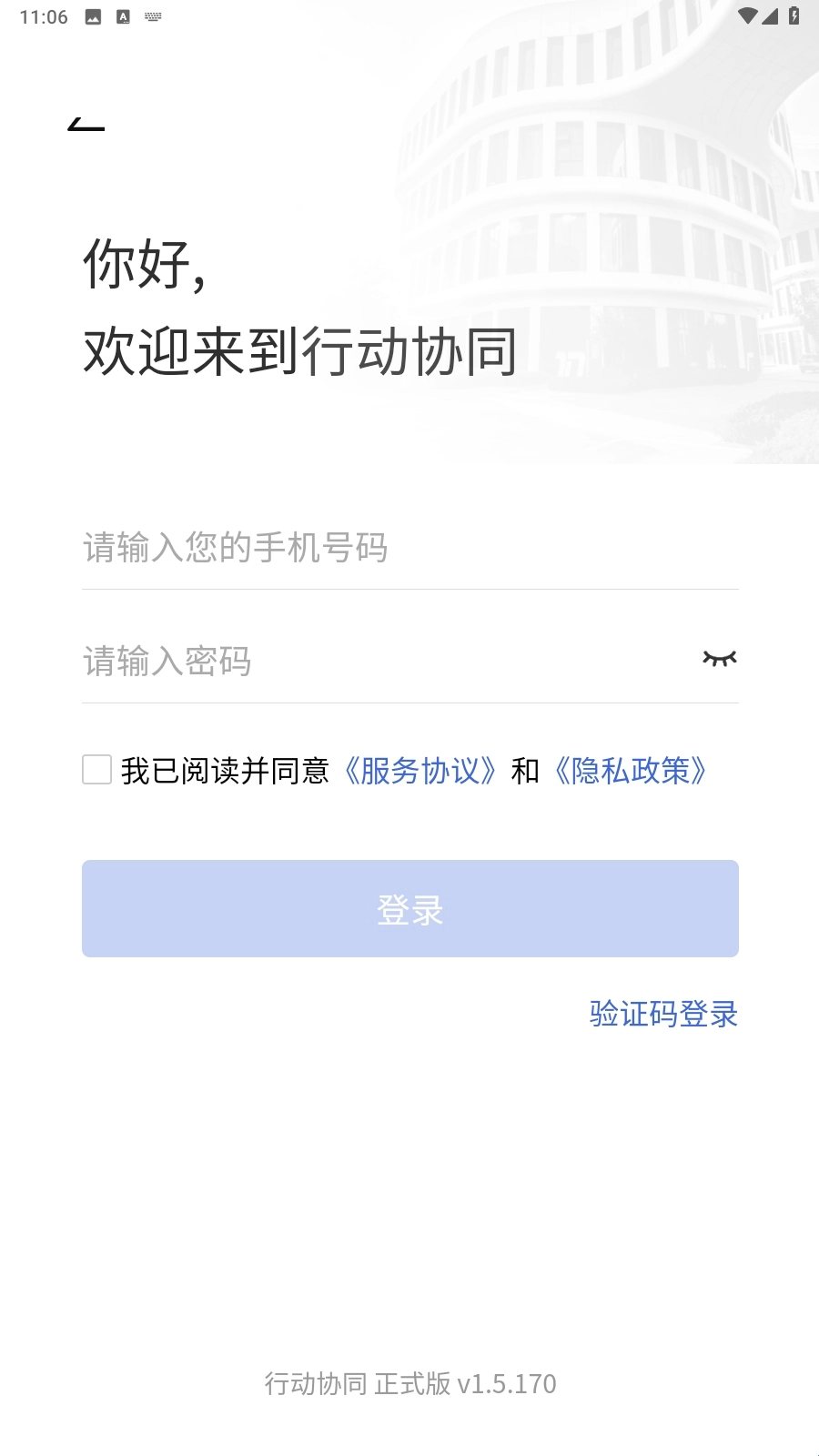Open the 服务协议 link

pos(420,771)
